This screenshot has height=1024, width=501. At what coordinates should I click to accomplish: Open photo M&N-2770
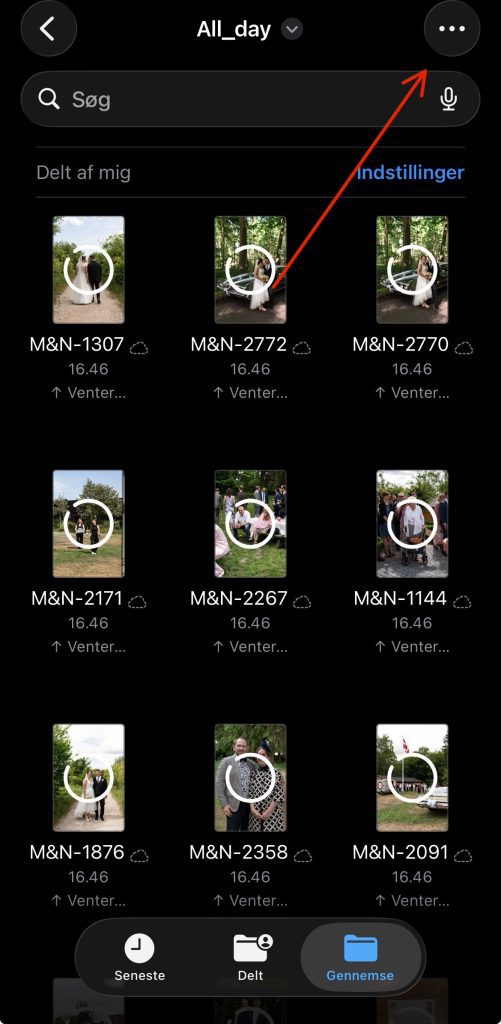click(412, 270)
